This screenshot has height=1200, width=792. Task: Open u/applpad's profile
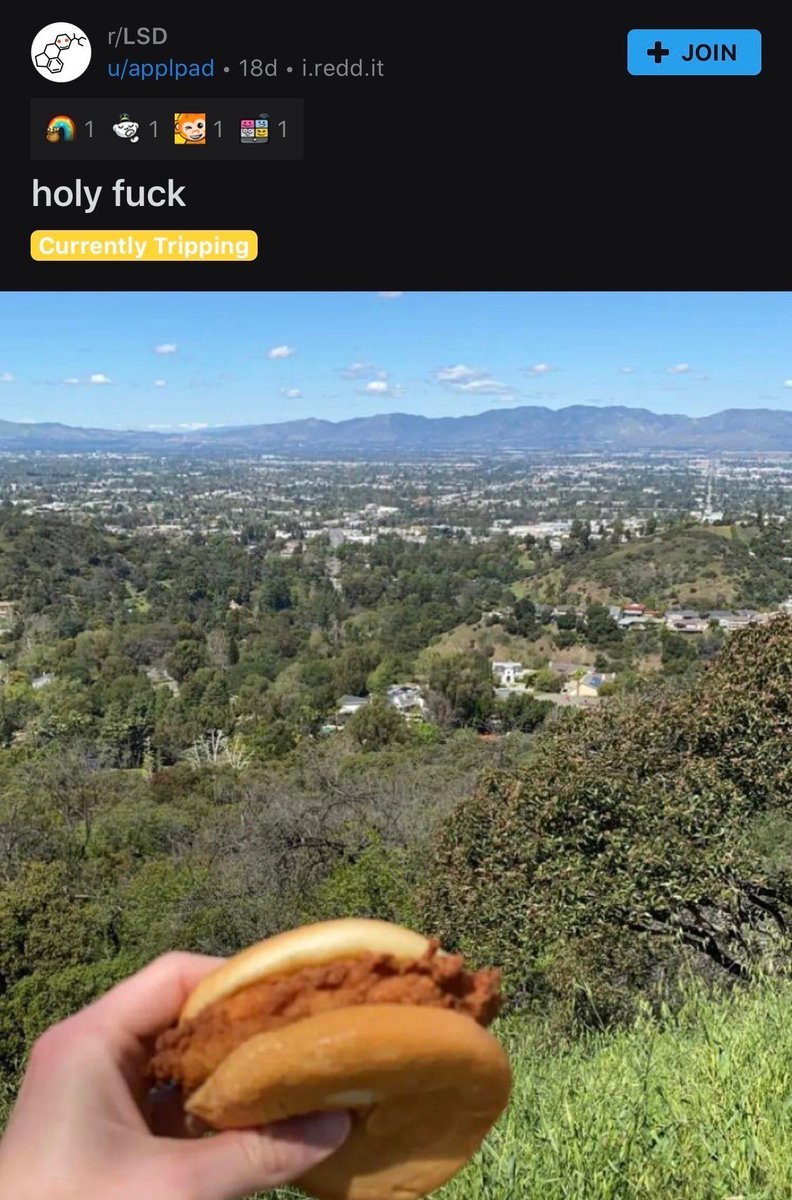[x=161, y=69]
